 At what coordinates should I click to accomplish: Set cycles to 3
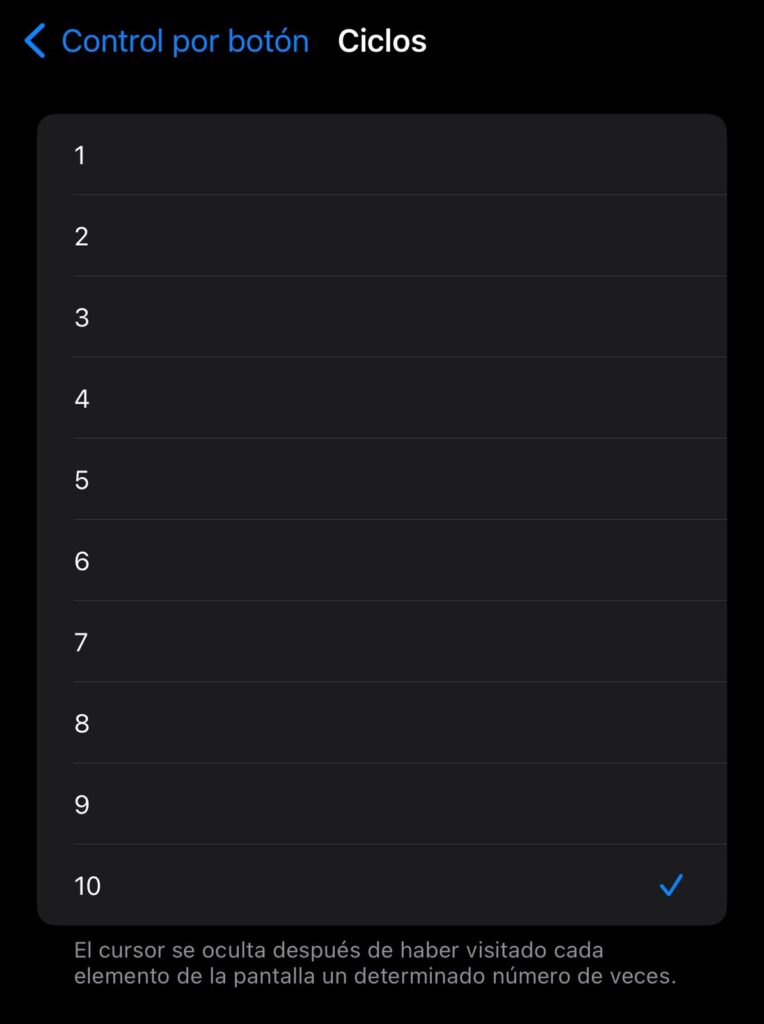tap(380, 317)
